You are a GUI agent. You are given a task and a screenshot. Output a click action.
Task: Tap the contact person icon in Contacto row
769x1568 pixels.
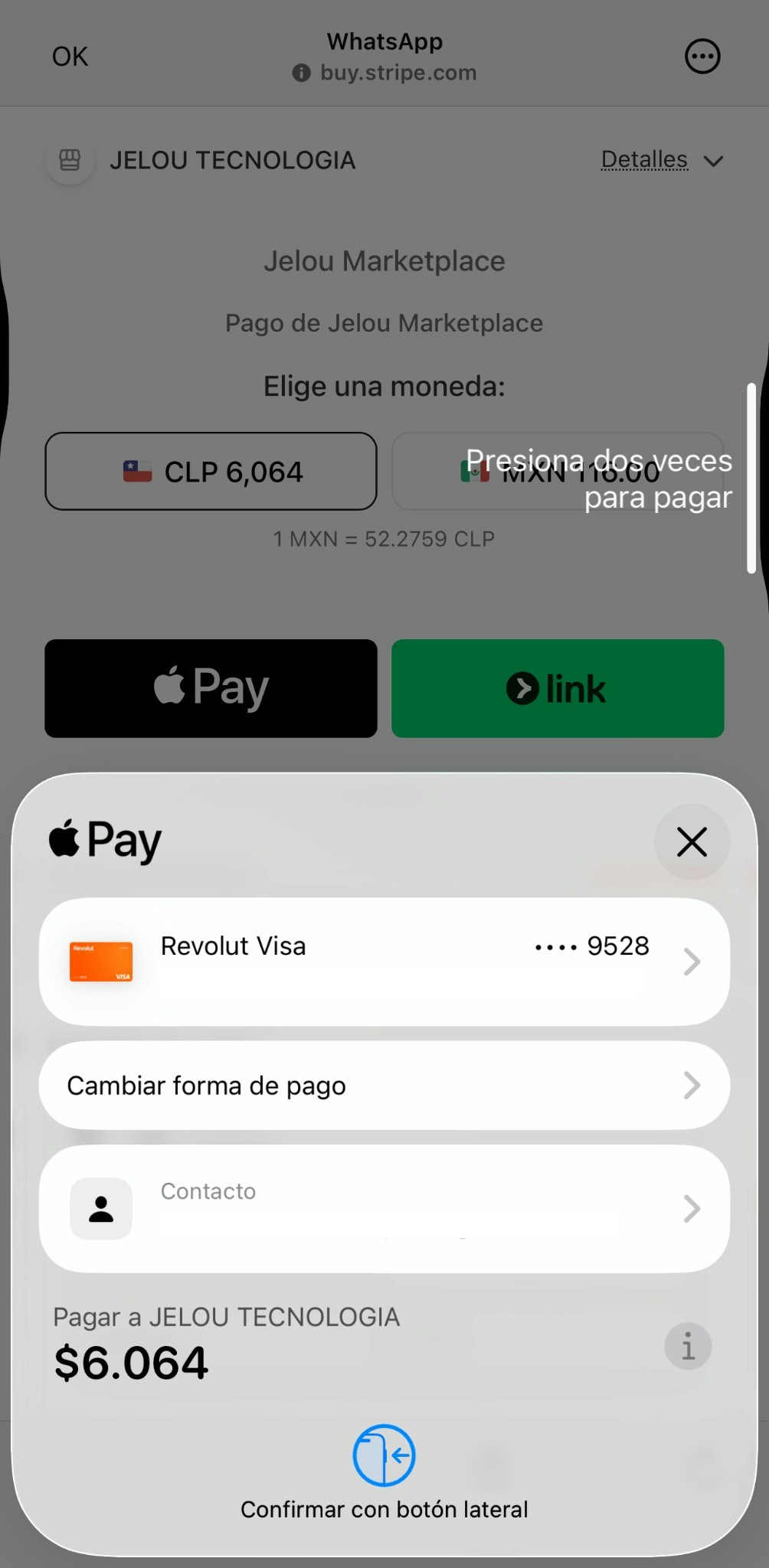tap(100, 1208)
